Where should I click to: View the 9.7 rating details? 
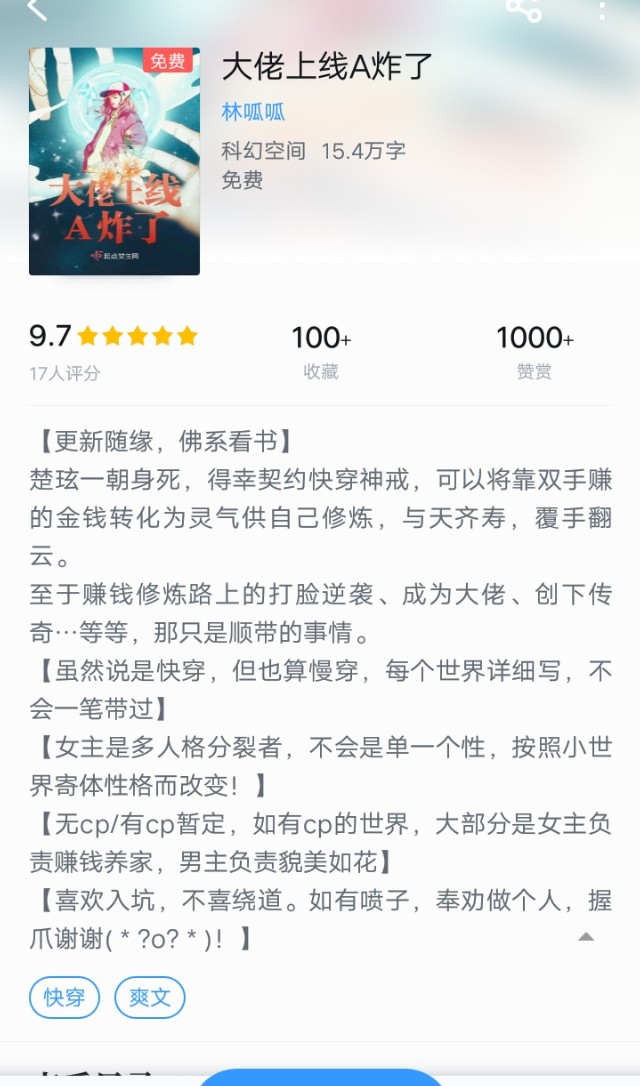(x=113, y=351)
